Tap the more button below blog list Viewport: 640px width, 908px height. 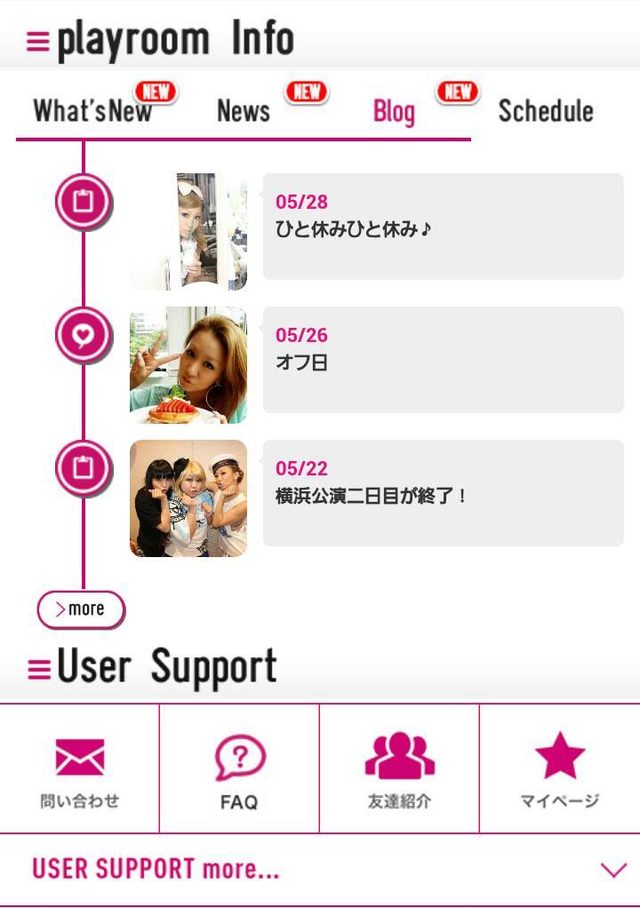pyautogui.click(x=81, y=609)
